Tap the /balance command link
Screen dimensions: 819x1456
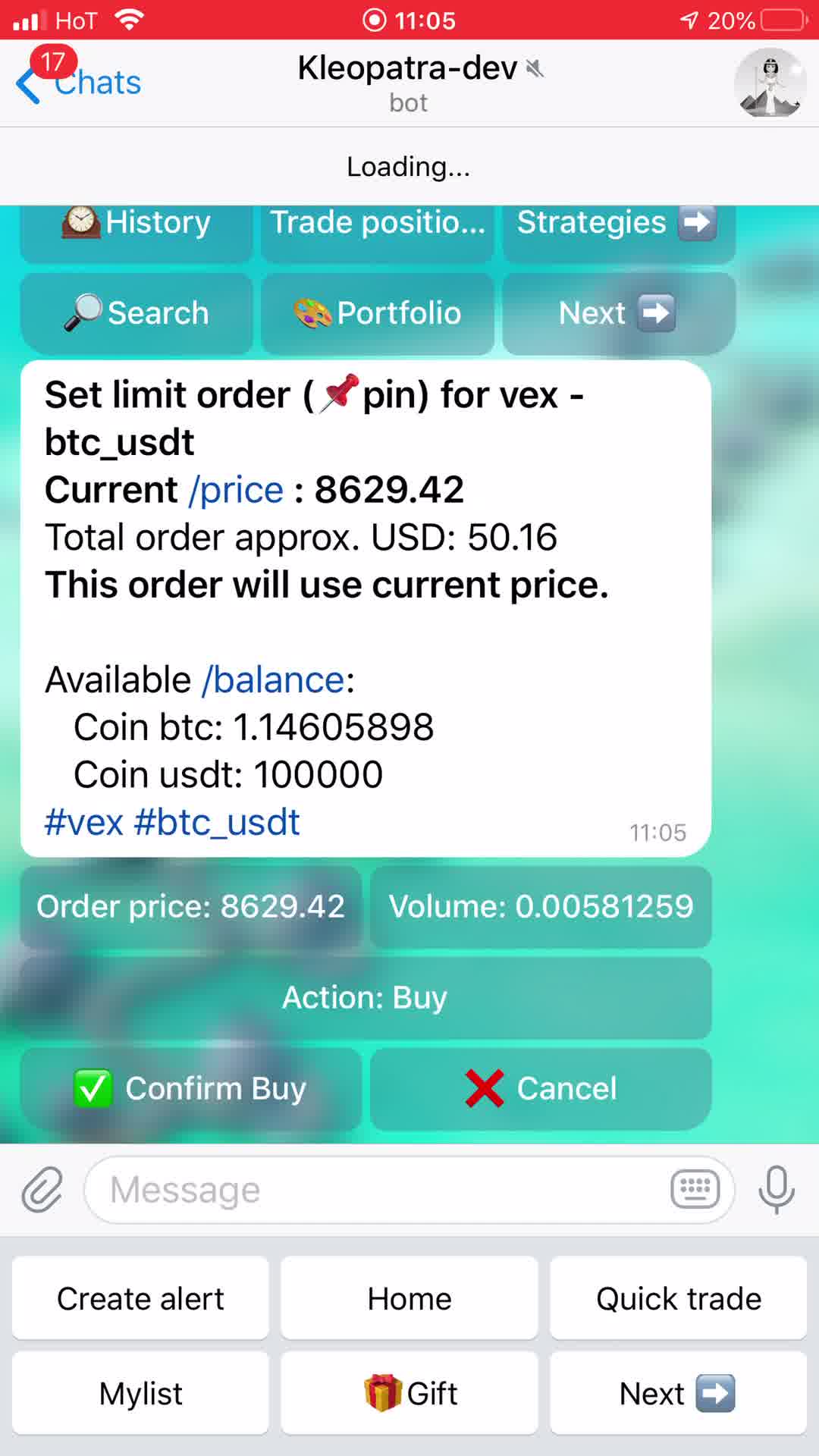274,679
